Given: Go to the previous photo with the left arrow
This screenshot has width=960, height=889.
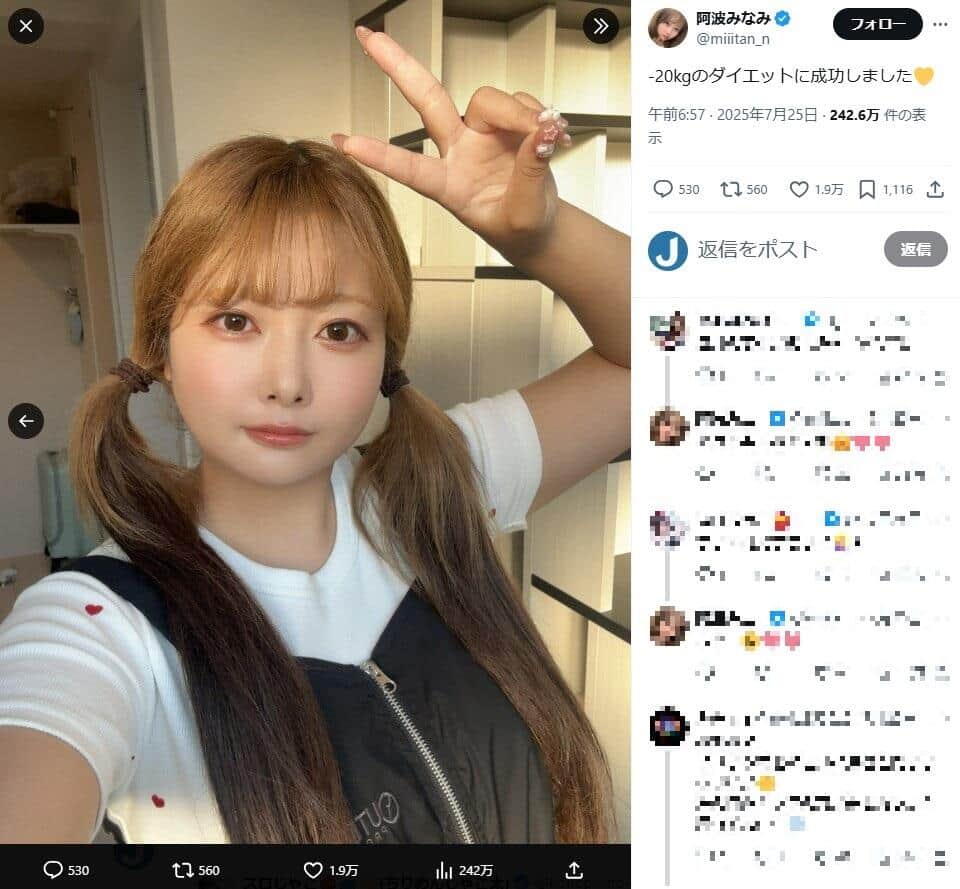Looking at the screenshot, I should (26, 421).
